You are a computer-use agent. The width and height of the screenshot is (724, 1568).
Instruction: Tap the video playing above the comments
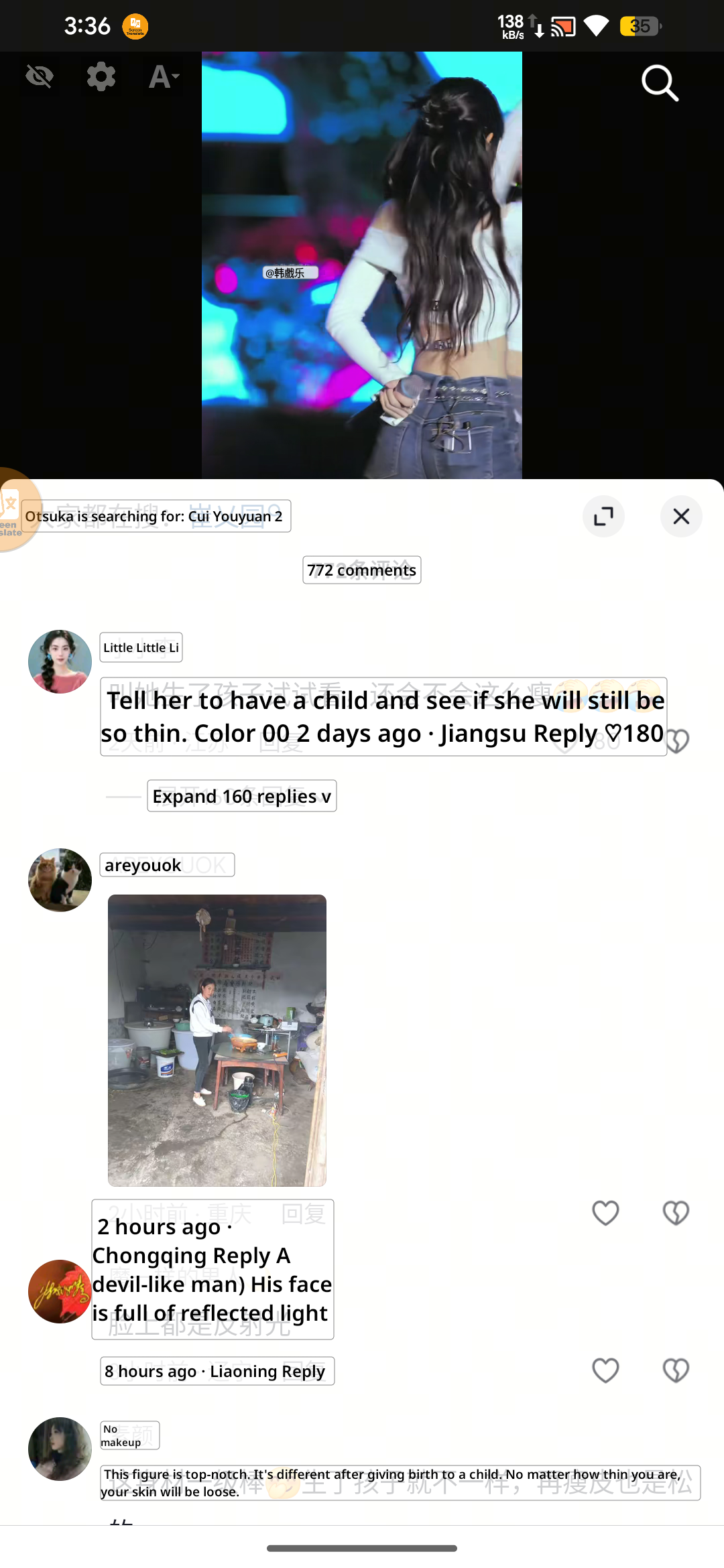[x=362, y=265]
